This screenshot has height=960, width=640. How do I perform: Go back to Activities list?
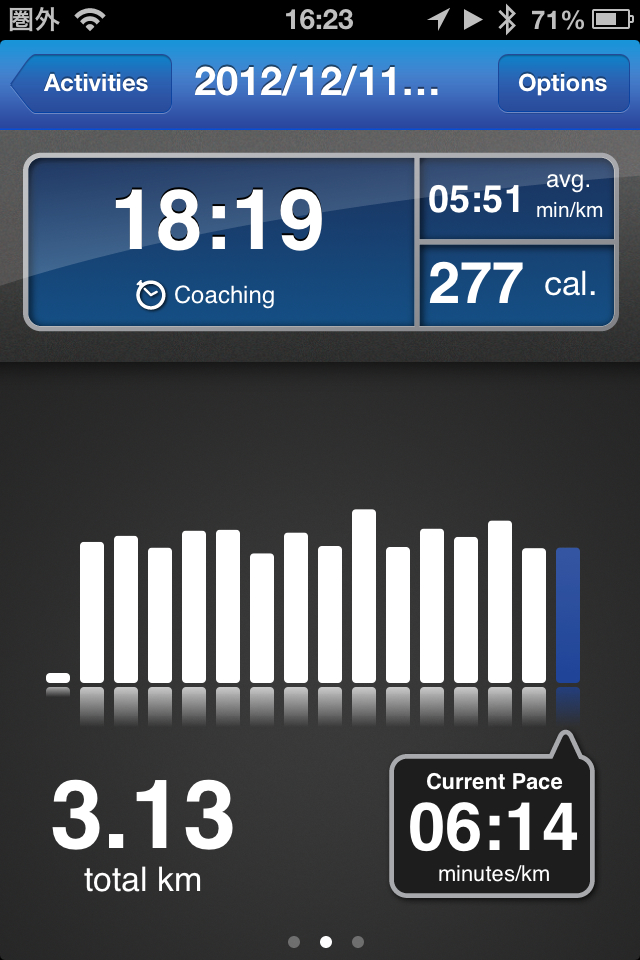(x=92, y=83)
